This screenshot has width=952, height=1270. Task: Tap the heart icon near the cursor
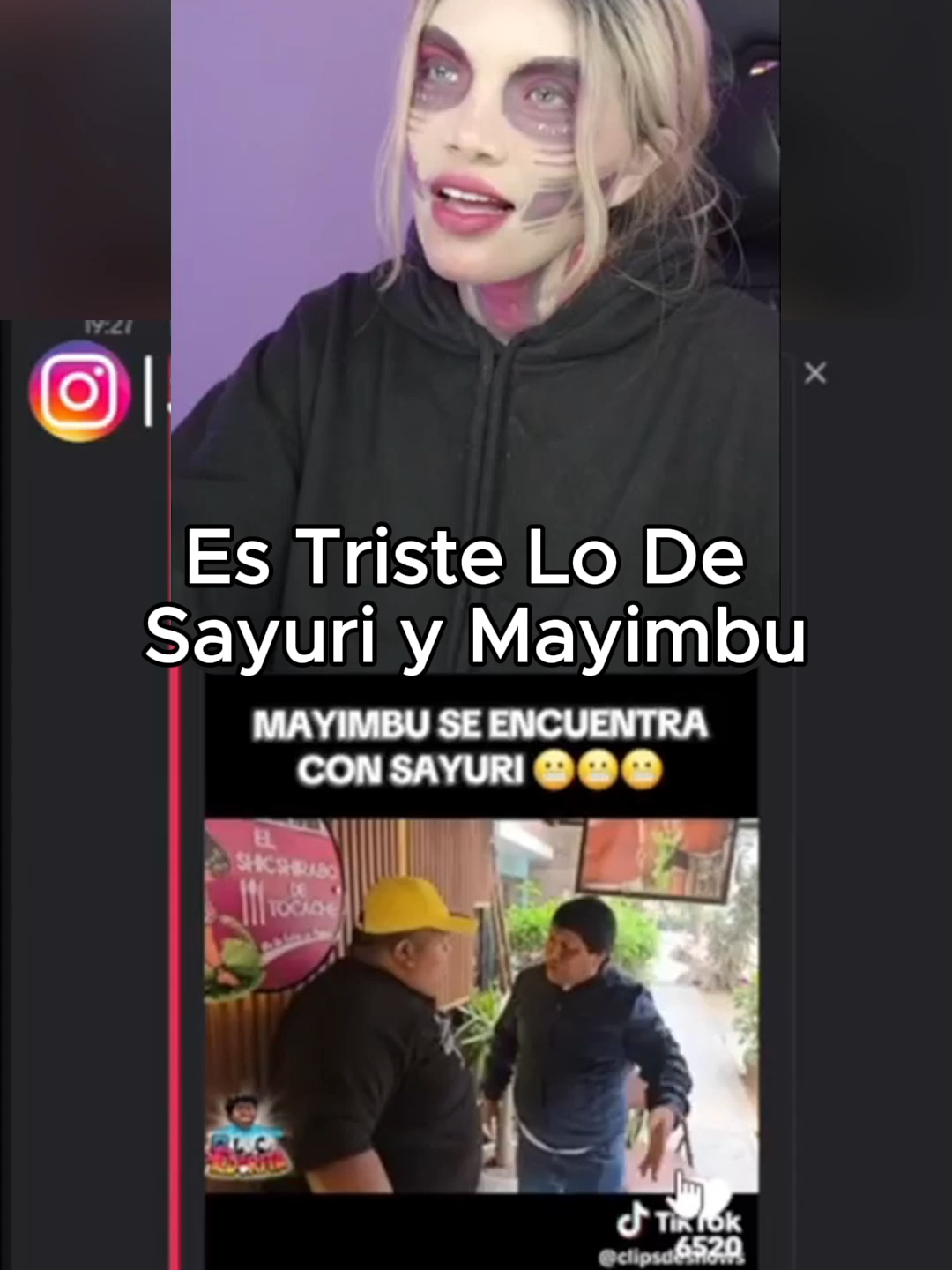[718, 1195]
